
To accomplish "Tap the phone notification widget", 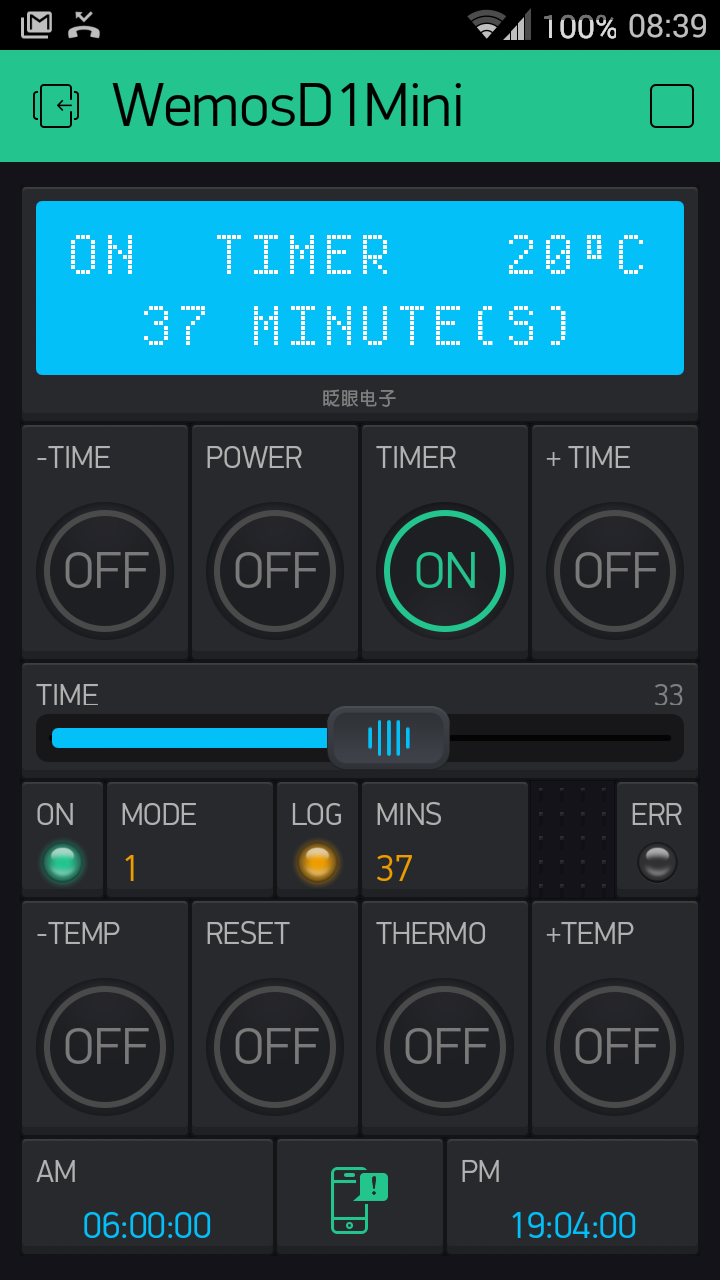I will 360,1197.
